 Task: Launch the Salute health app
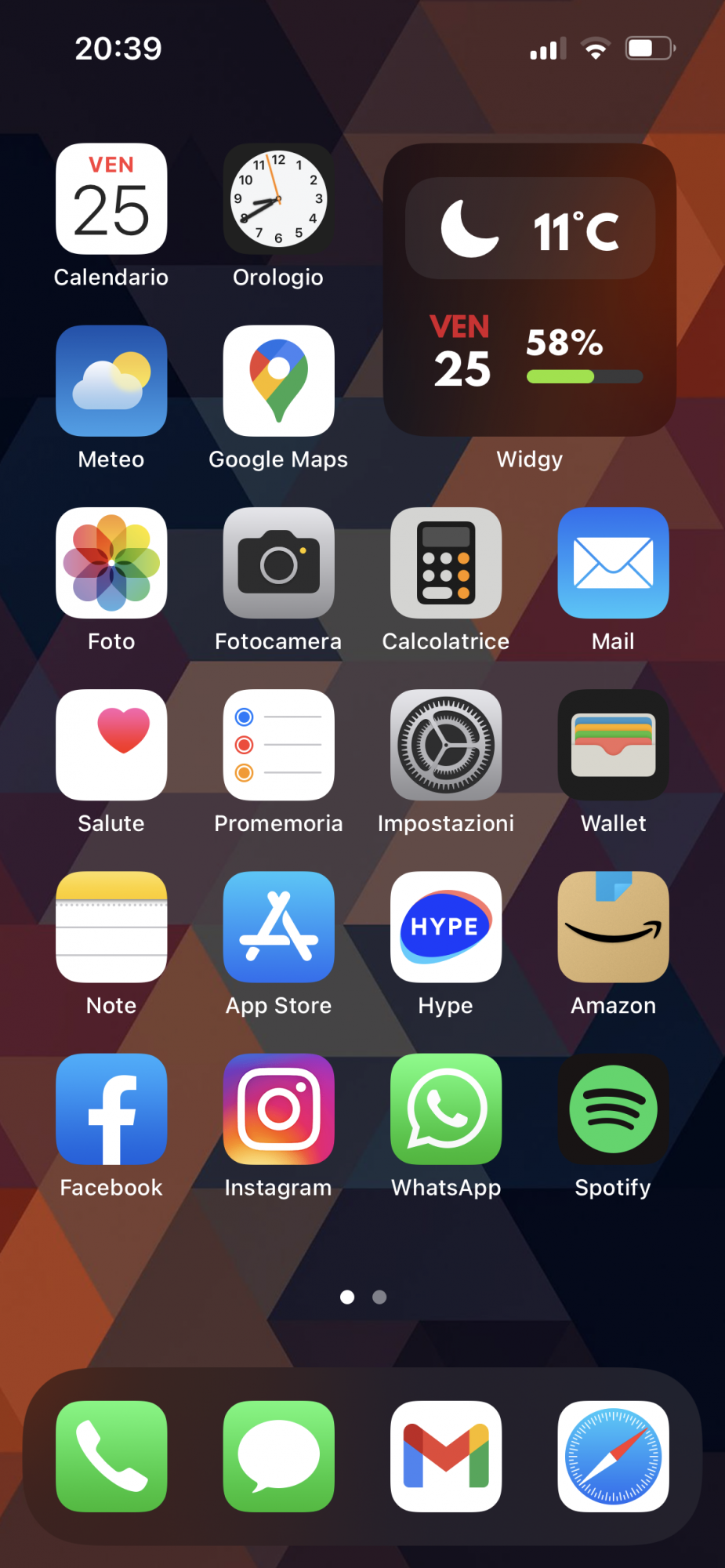[111, 745]
